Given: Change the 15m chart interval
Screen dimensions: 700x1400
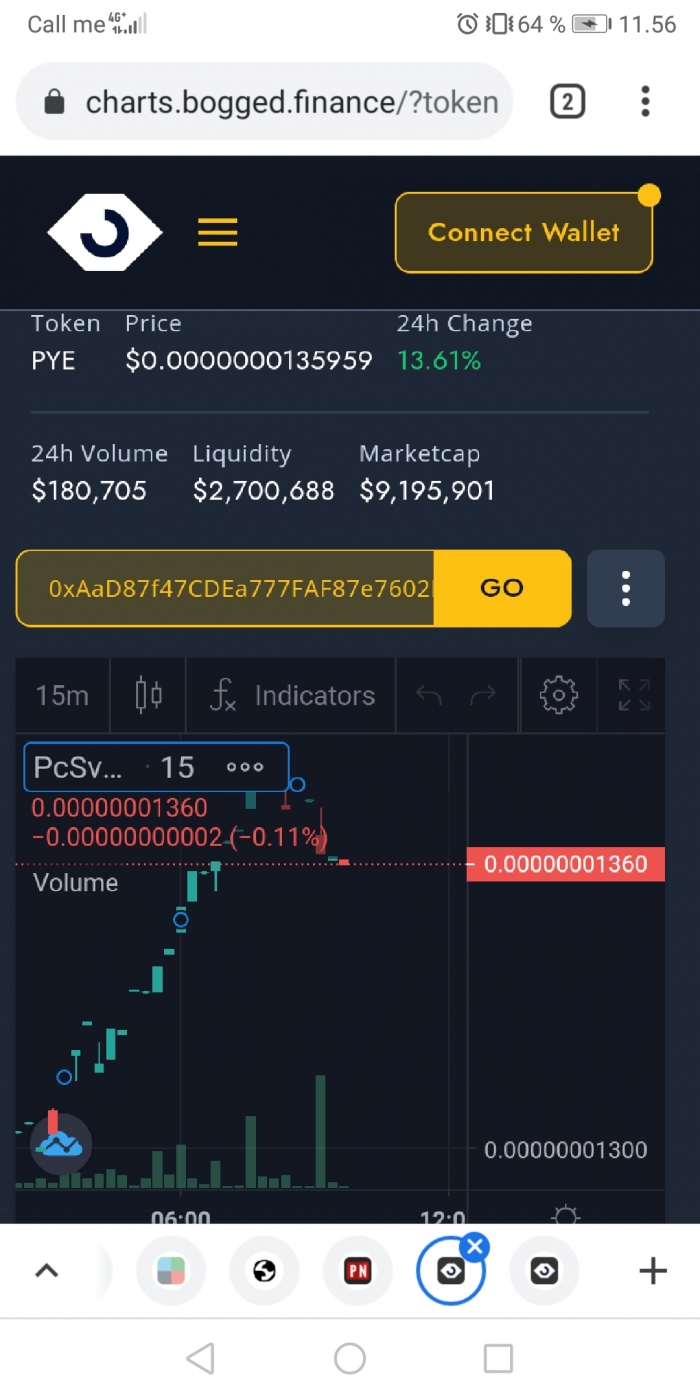Looking at the screenshot, I should tap(62, 695).
